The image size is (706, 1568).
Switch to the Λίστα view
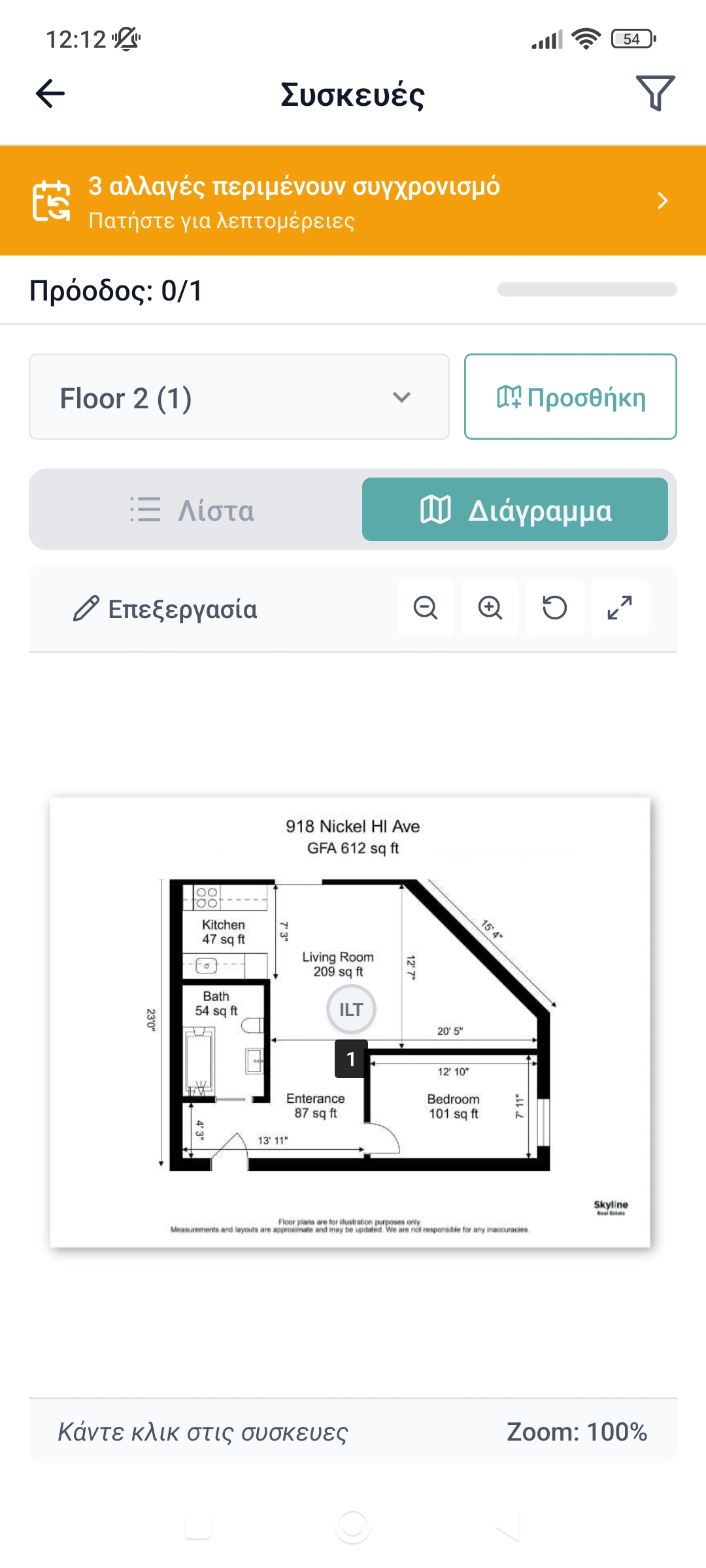coord(193,510)
